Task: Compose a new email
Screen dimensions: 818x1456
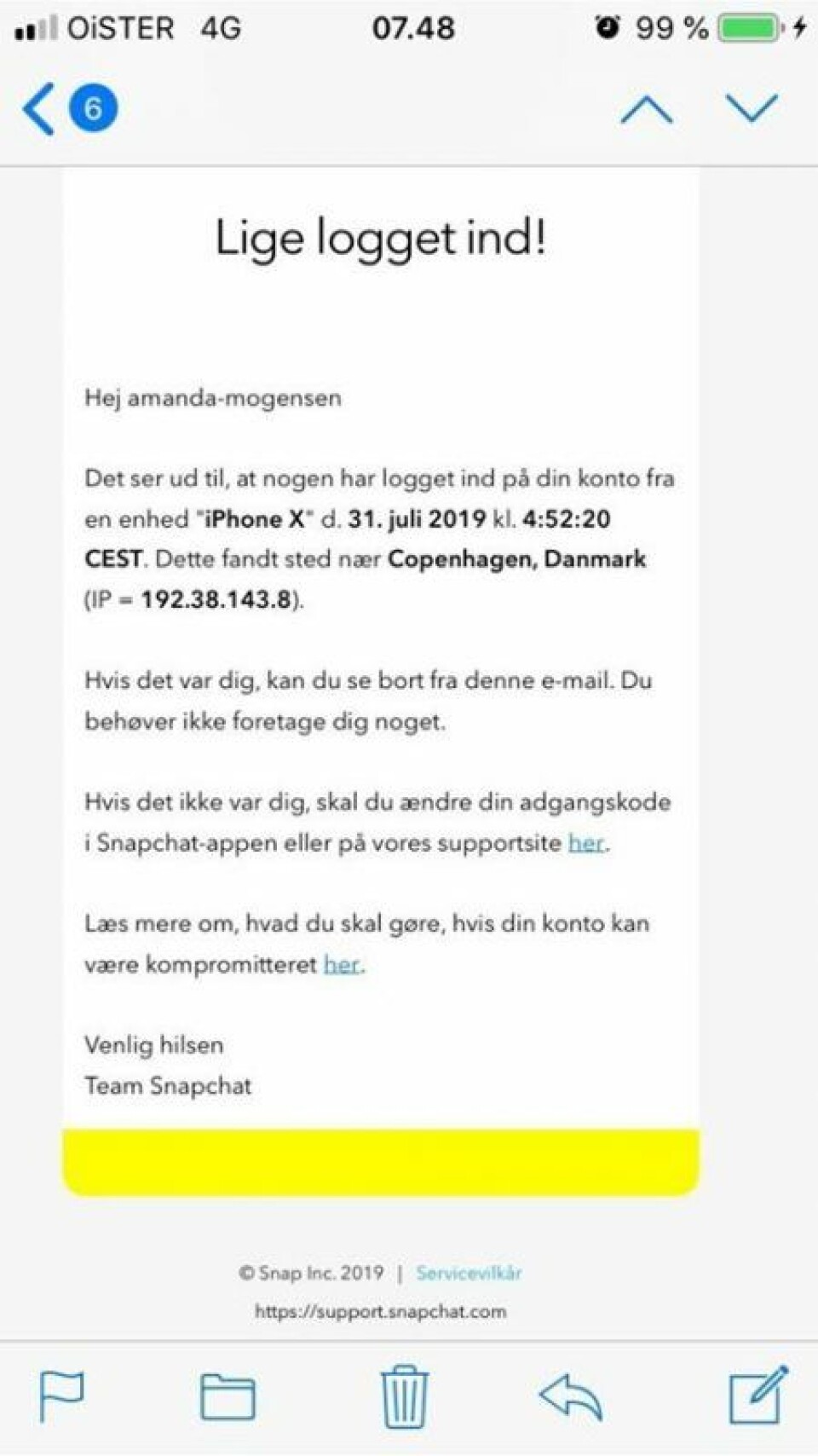Action: (x=758, y=1395)
